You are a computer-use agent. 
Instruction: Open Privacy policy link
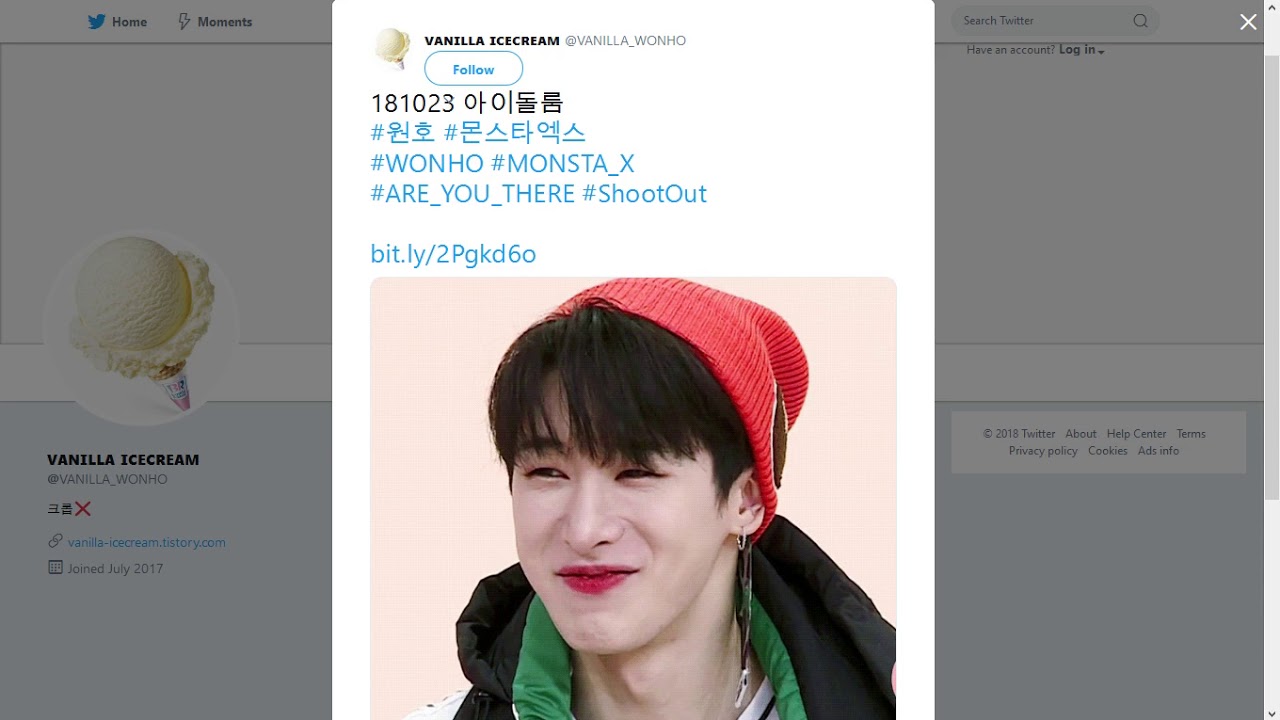(x=1043, y=451)
